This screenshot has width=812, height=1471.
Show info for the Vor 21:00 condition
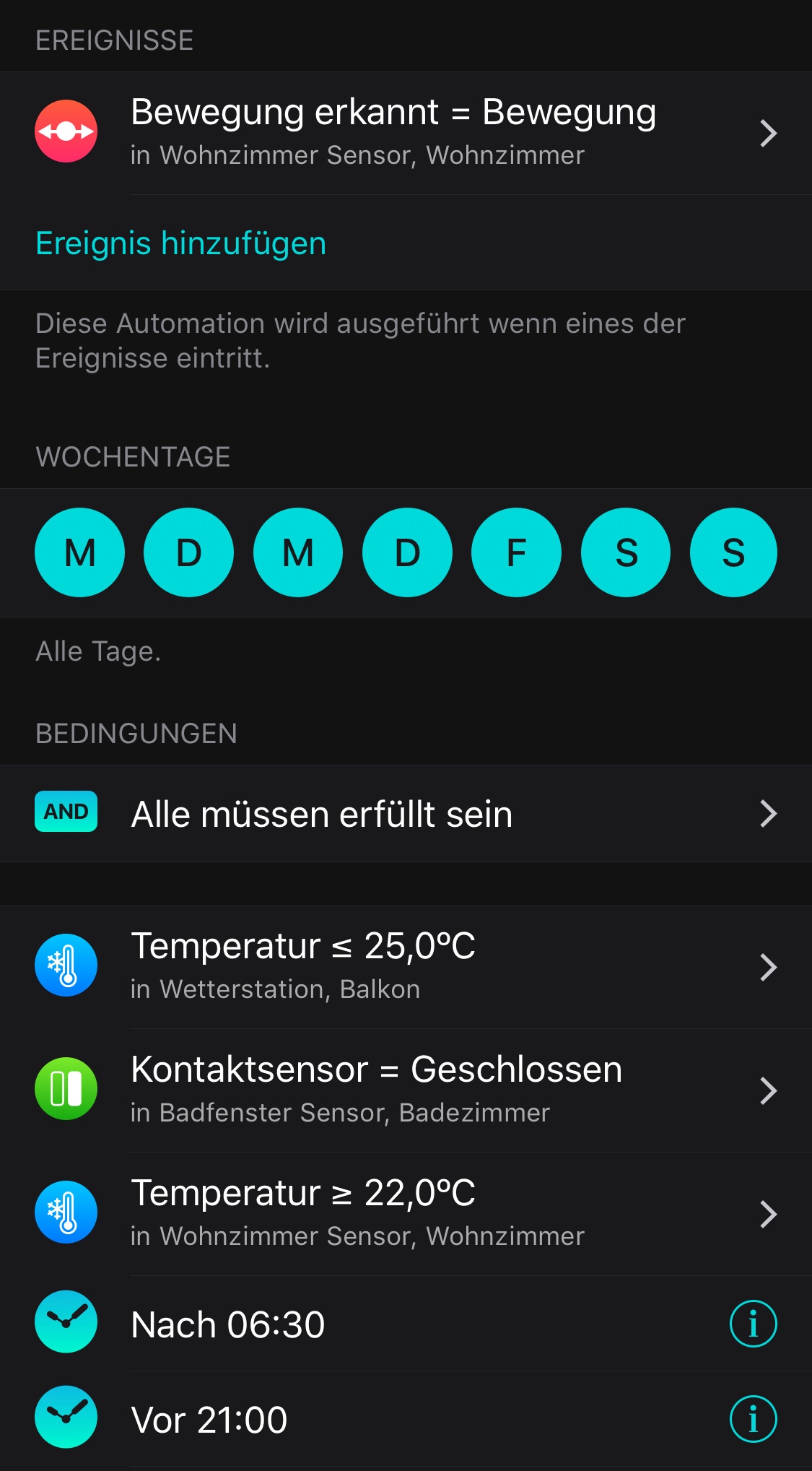tap(753, 1419)
